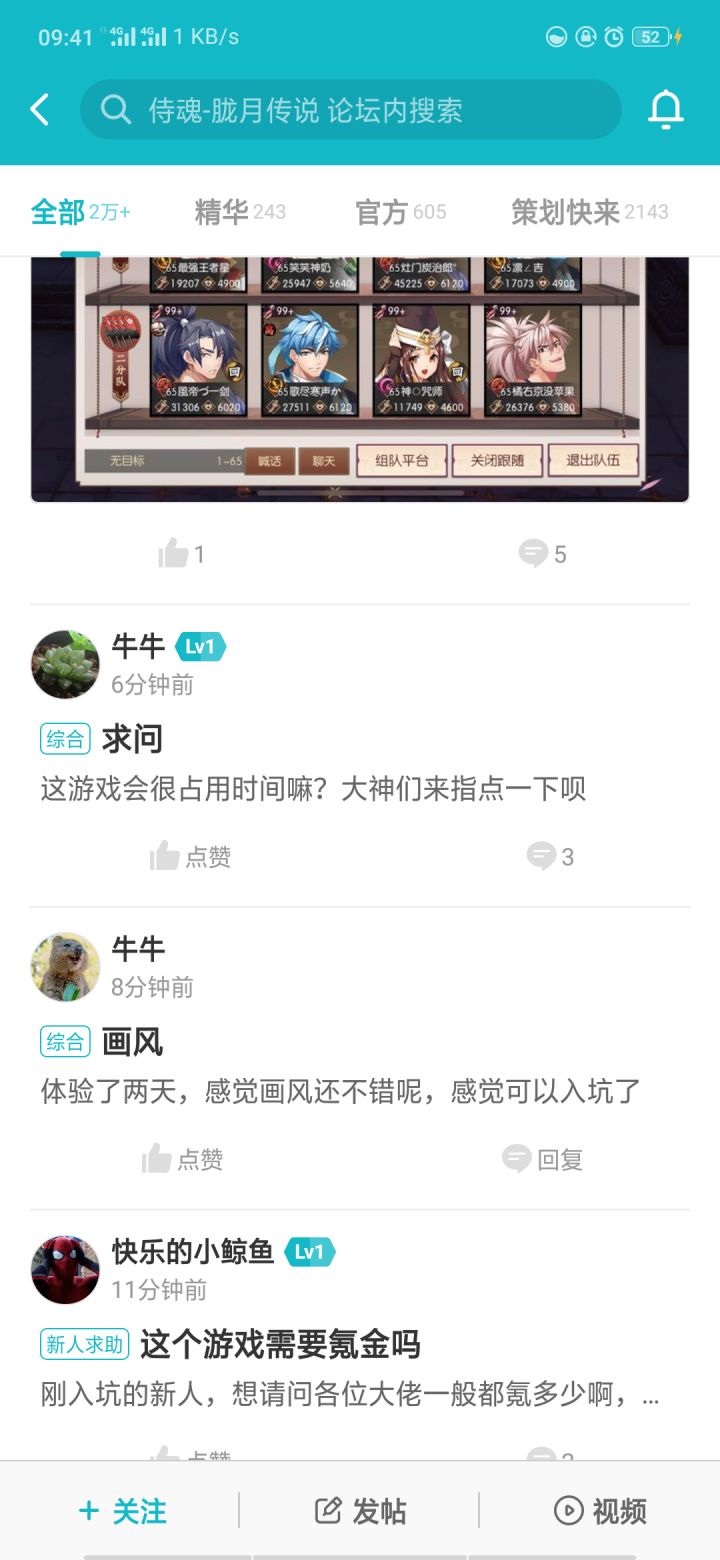Open the 视频 play icon
Image resolution: width=720 pixels, height=1560 pixels.
(598, 1512)
